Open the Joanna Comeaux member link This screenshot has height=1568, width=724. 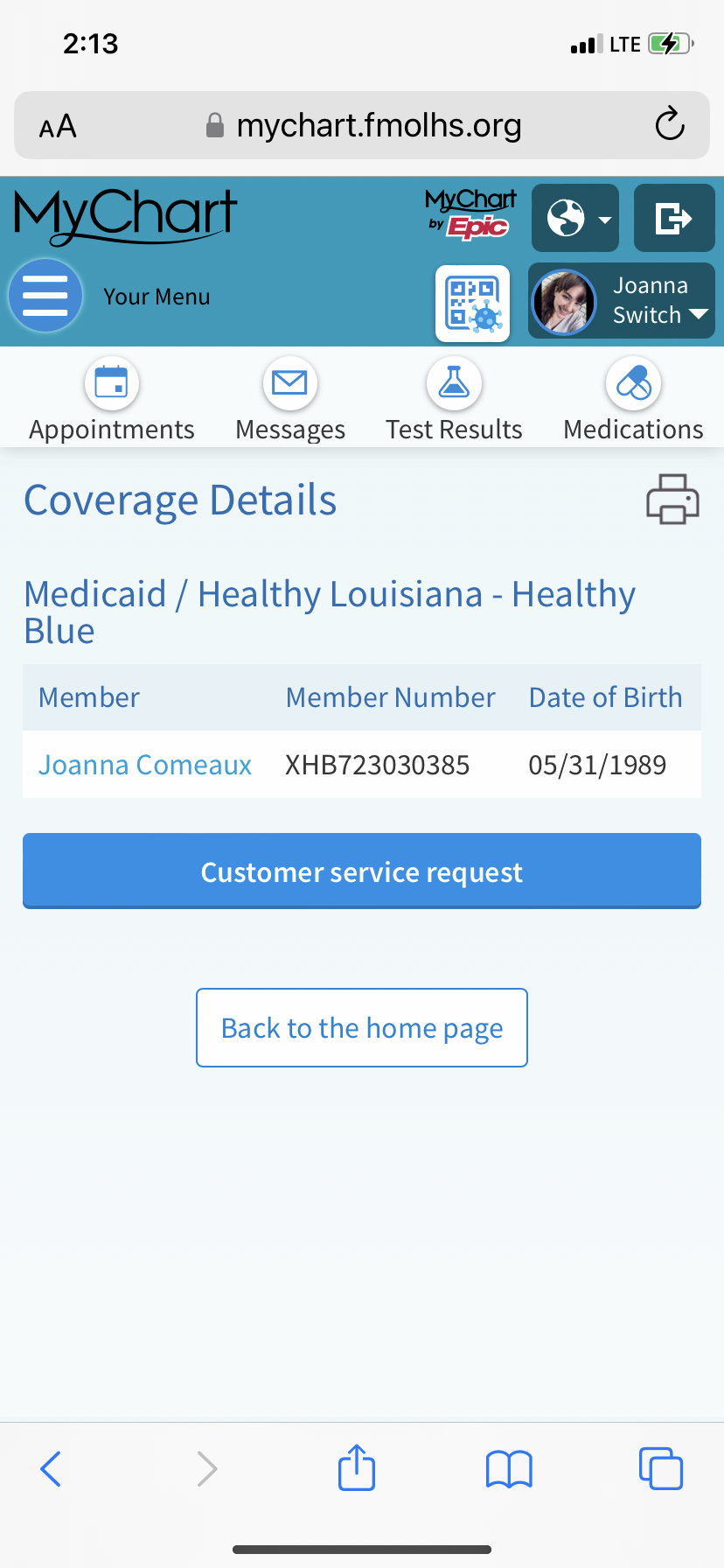pyautogui.click(x=145, y=765)
